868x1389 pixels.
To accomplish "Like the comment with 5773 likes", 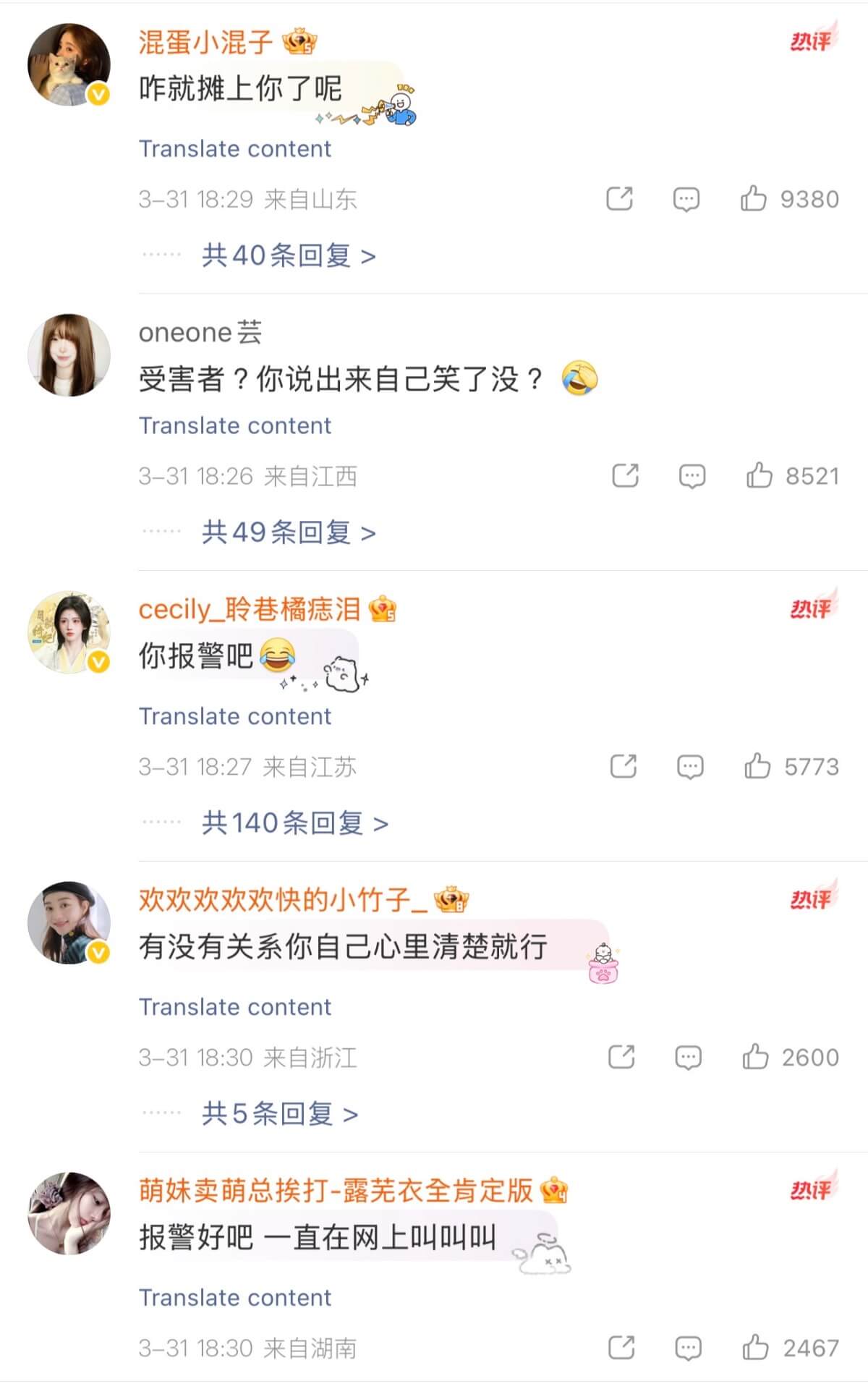I will (x=757, y=766).
